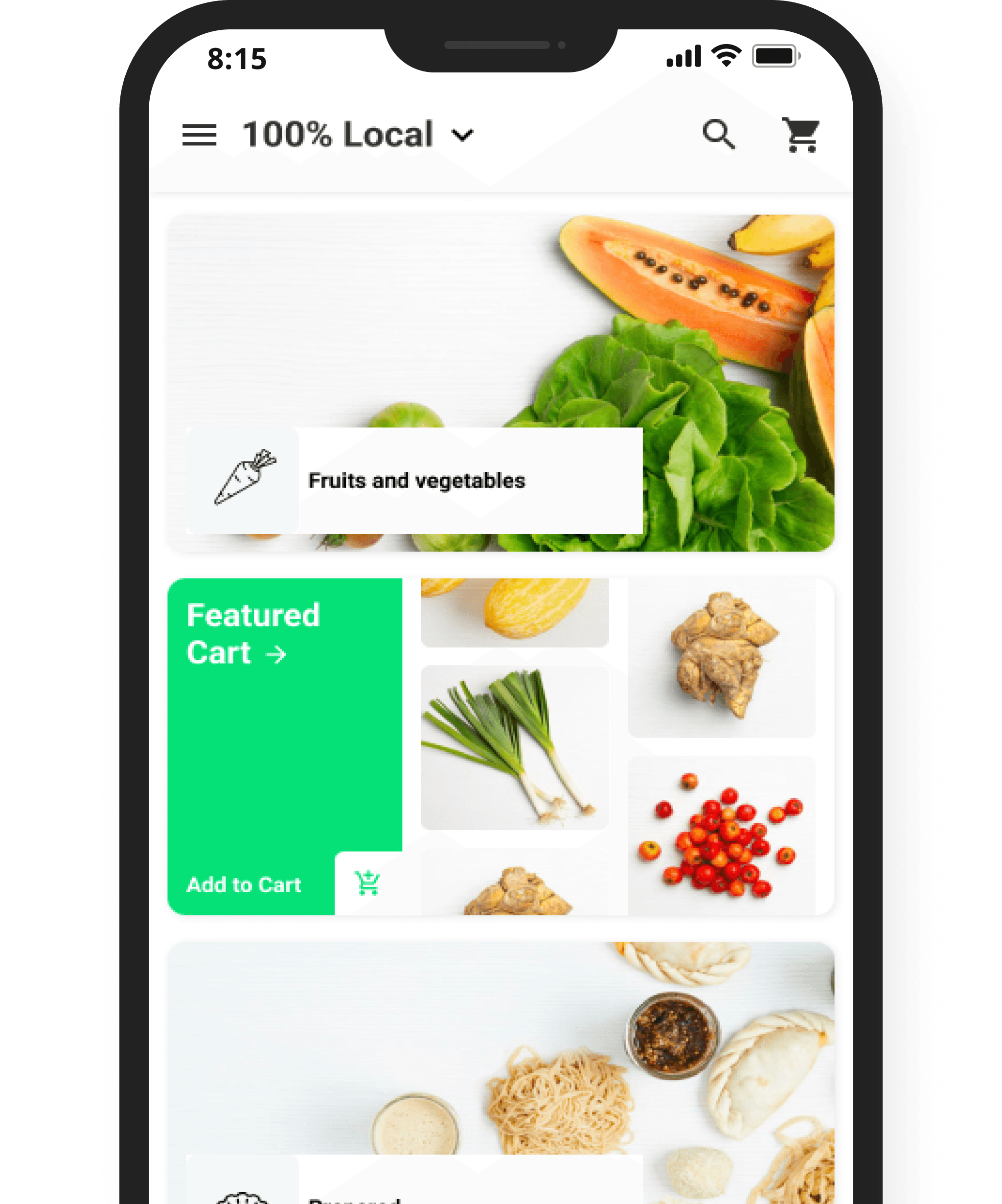Open the Featured Cart
The height and width of the screenshot is (1204, 1002).
[253, 633]
